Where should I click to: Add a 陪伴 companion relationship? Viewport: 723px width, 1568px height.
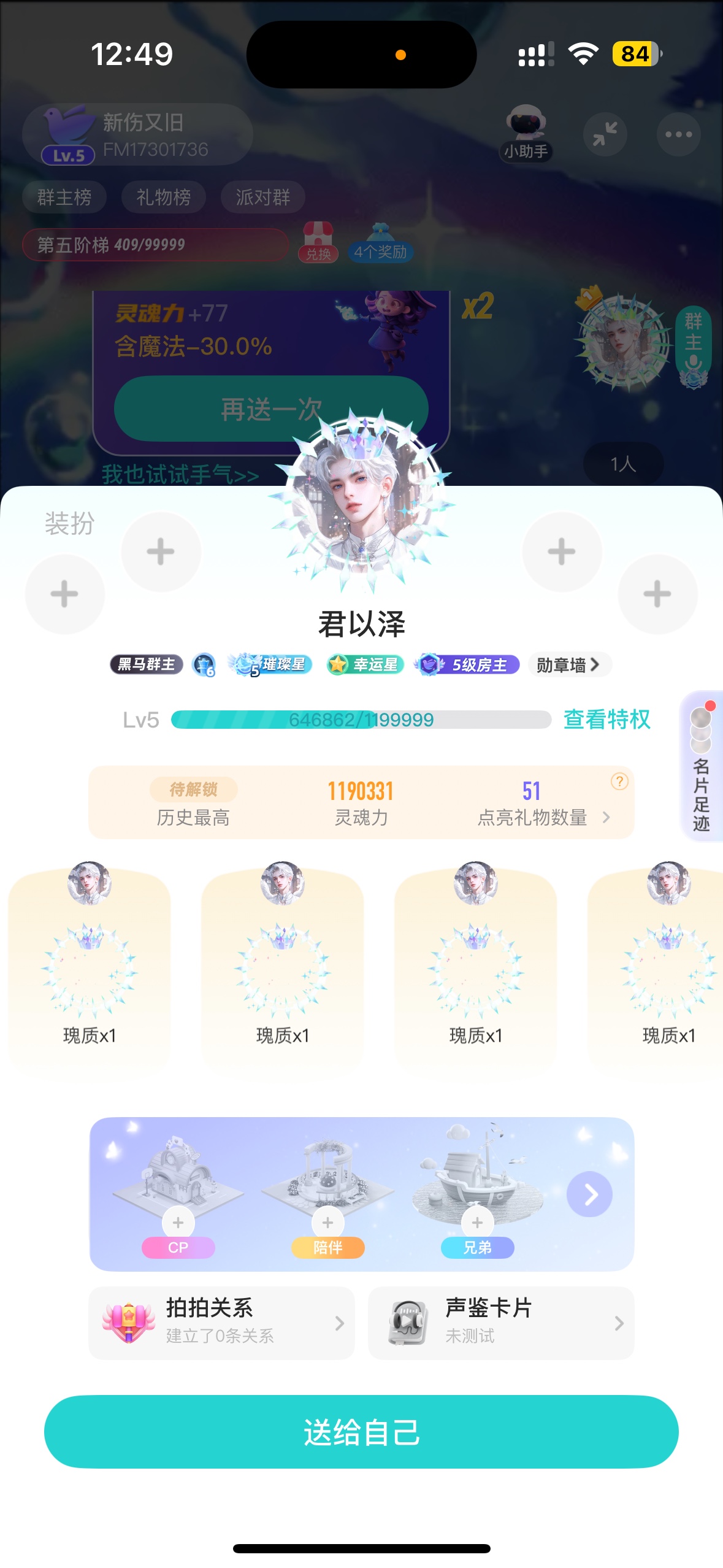(327, 1223)
